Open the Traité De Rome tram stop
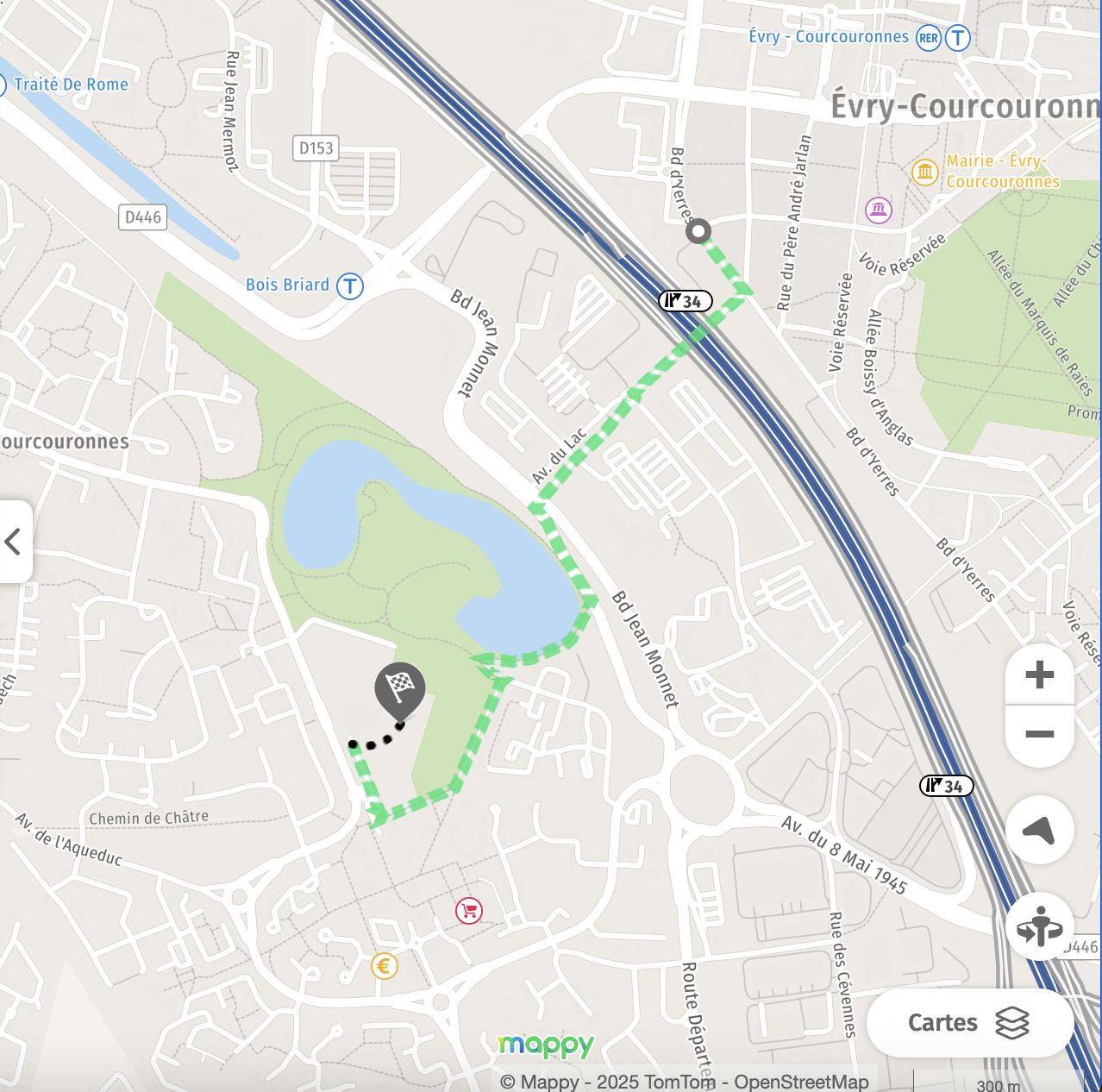The height and width of the screenshot is (1092, 1102). (x=3, y=85)
